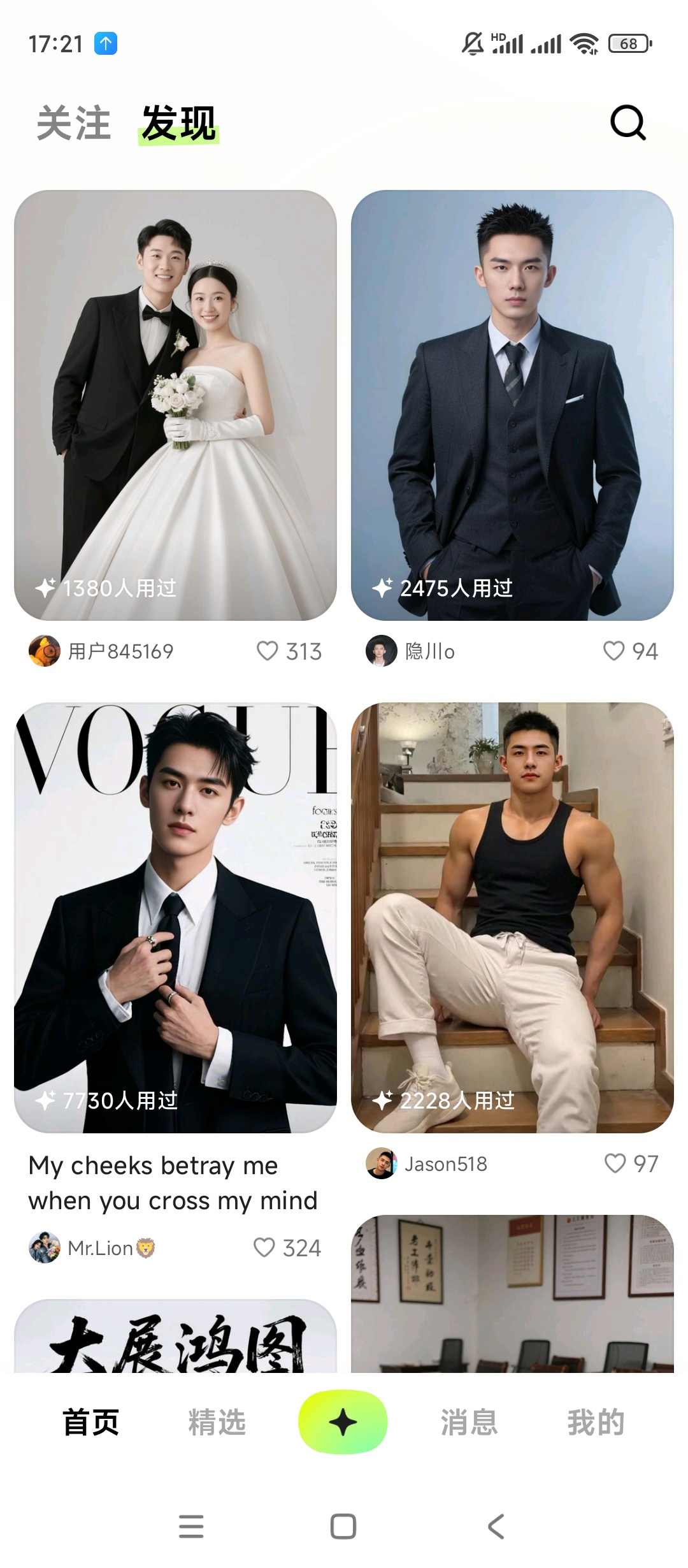View 用户845169's profile avatar
This screenshot has width=688, height=1568.
(45, 651)
